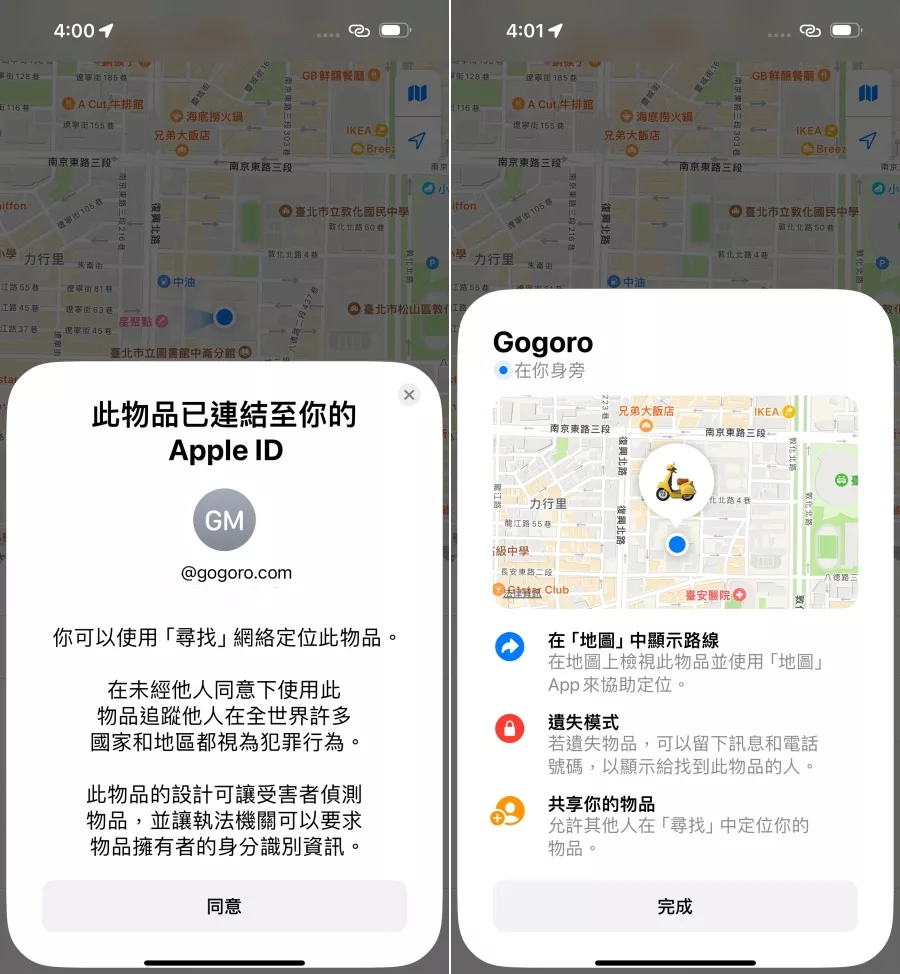
Task: Close the Apple ID linked dialog
Action: 408,395
